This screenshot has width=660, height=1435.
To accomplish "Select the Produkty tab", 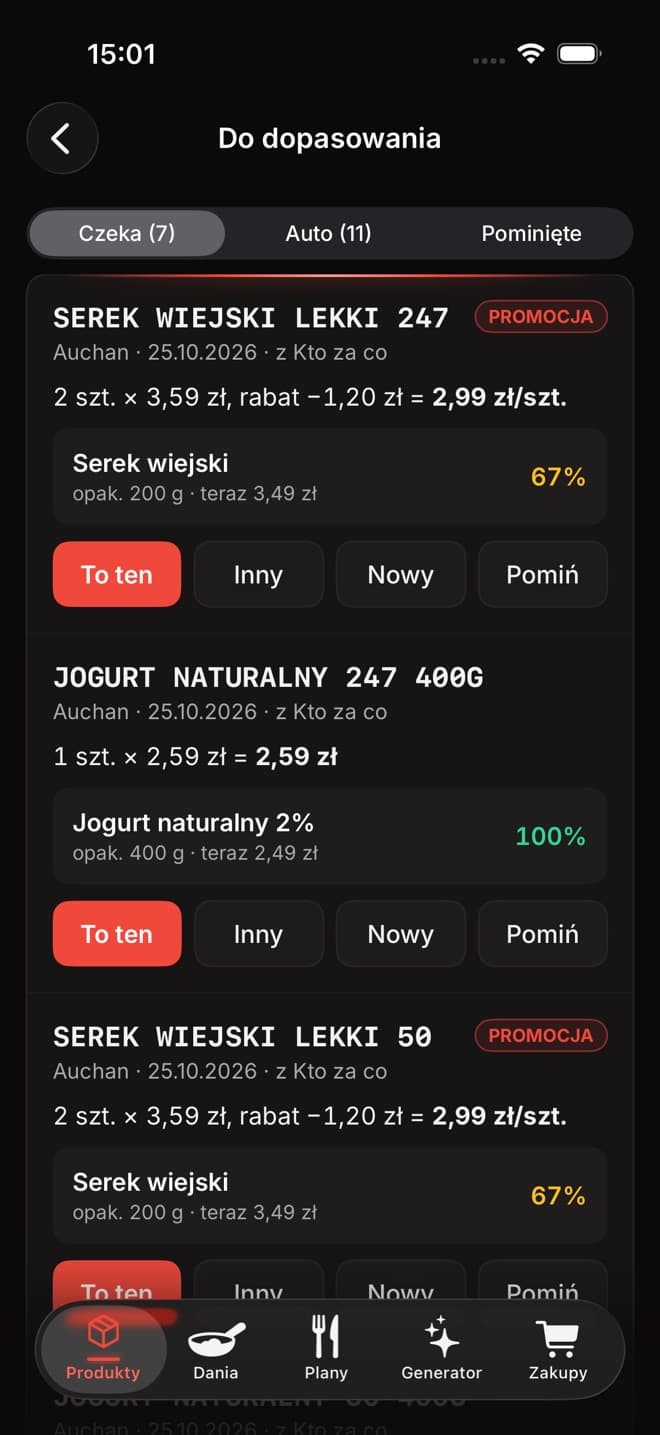I will pyautogui.click(x=103, y=1349).
